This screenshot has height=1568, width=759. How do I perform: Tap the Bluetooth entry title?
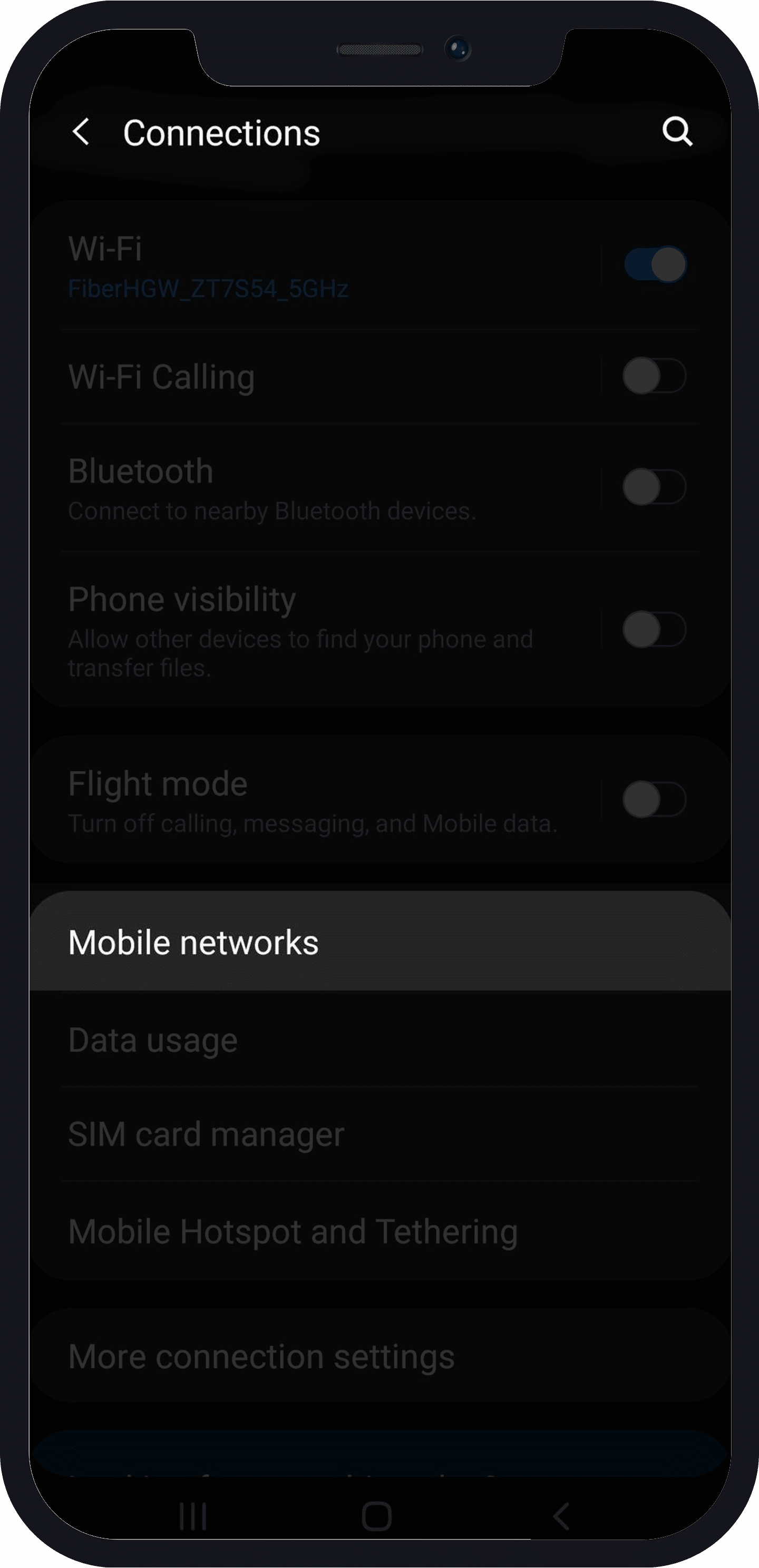point(141,471)
